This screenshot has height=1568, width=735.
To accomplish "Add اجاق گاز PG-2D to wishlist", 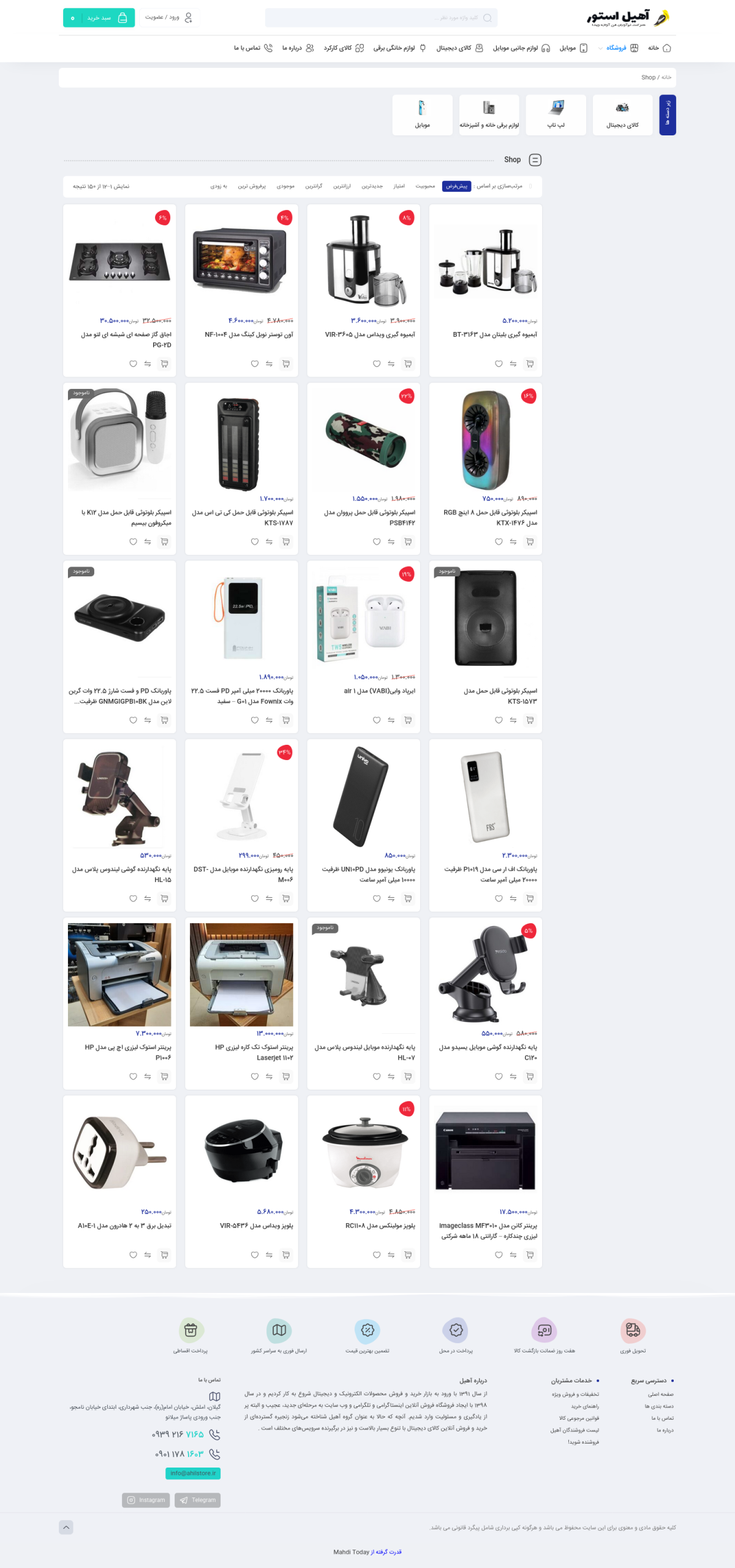I will pos(133,364).
